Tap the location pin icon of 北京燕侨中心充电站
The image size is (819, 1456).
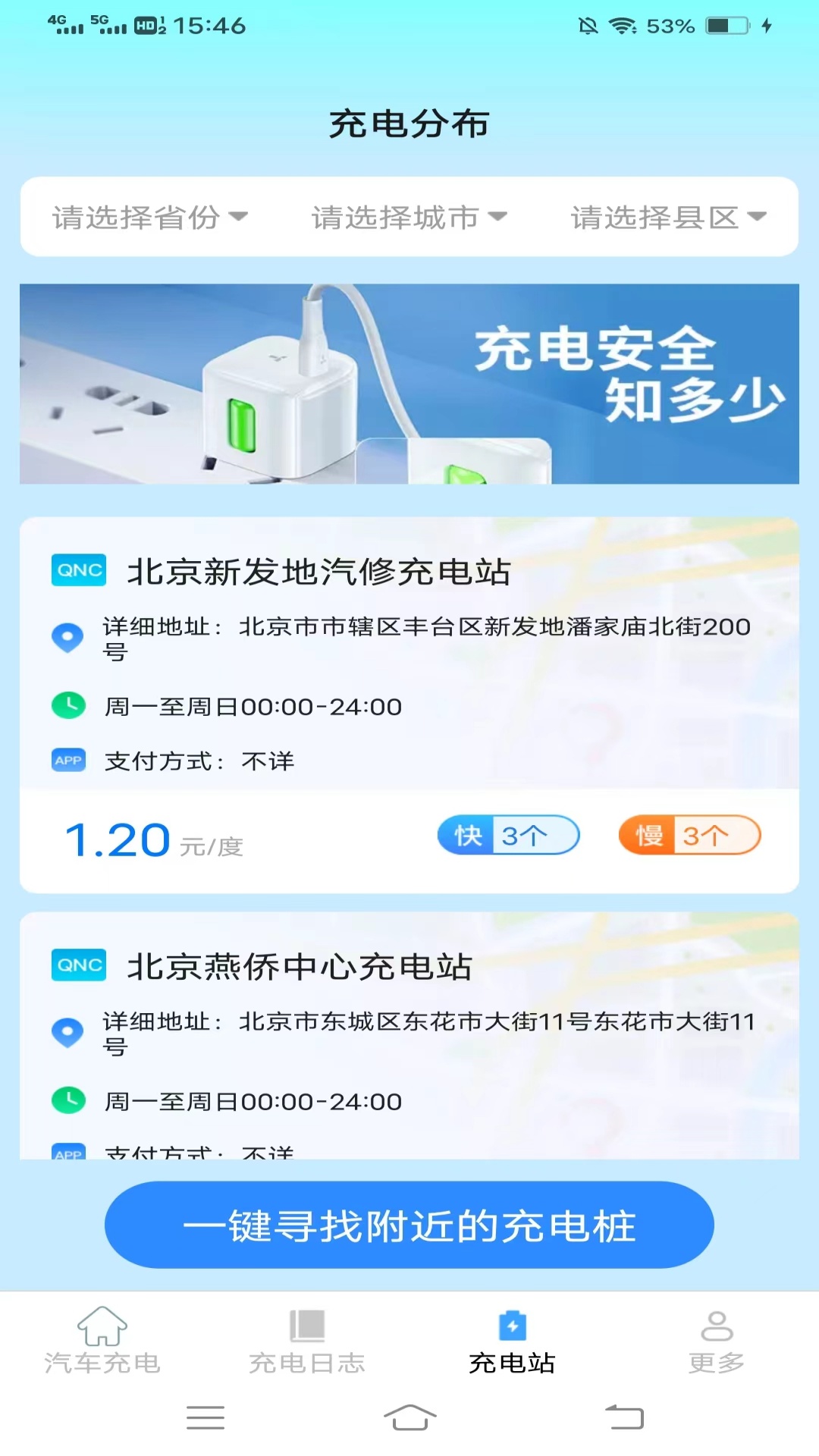coord(67,1032)
